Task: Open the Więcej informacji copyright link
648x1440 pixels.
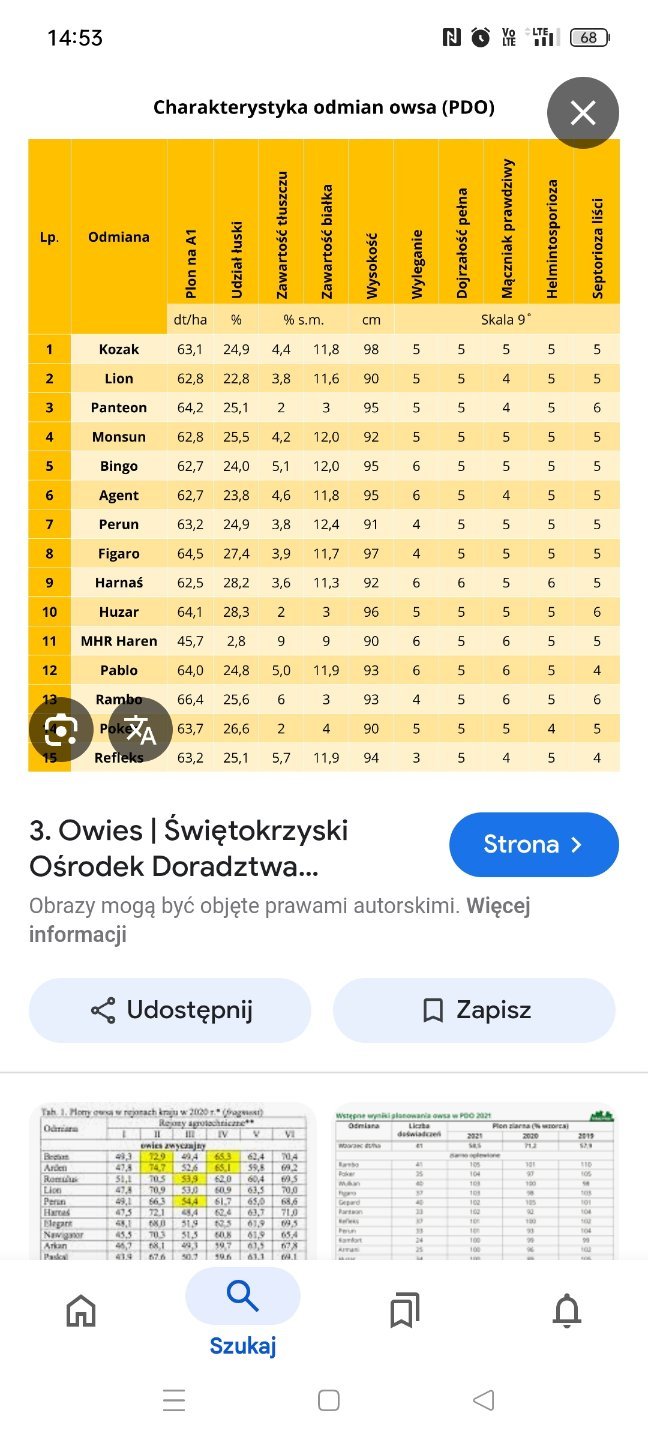Action: (x=280, y=920)
